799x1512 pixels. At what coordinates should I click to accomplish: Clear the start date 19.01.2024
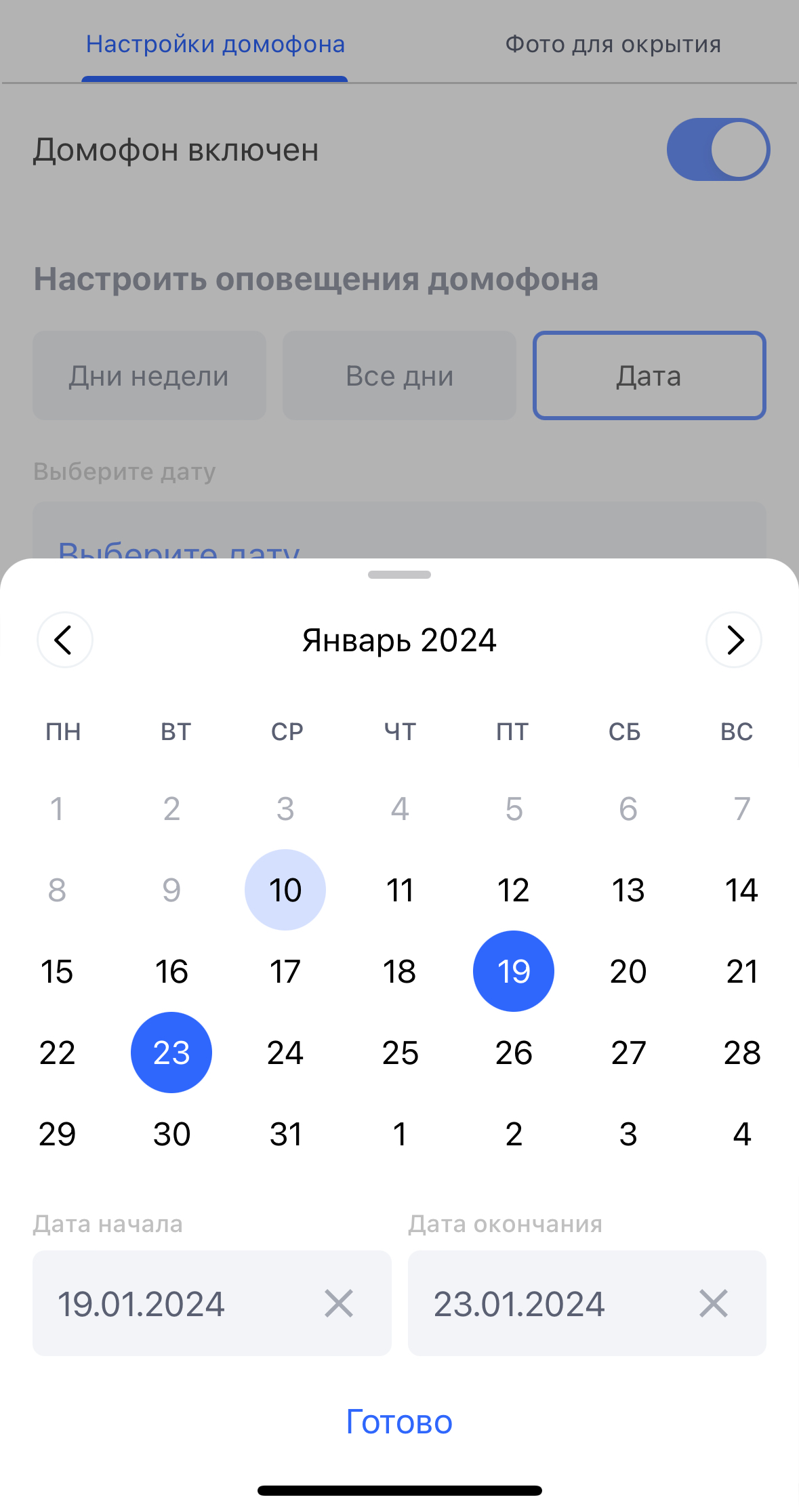pyautogui.click(x=339, y=1303)
